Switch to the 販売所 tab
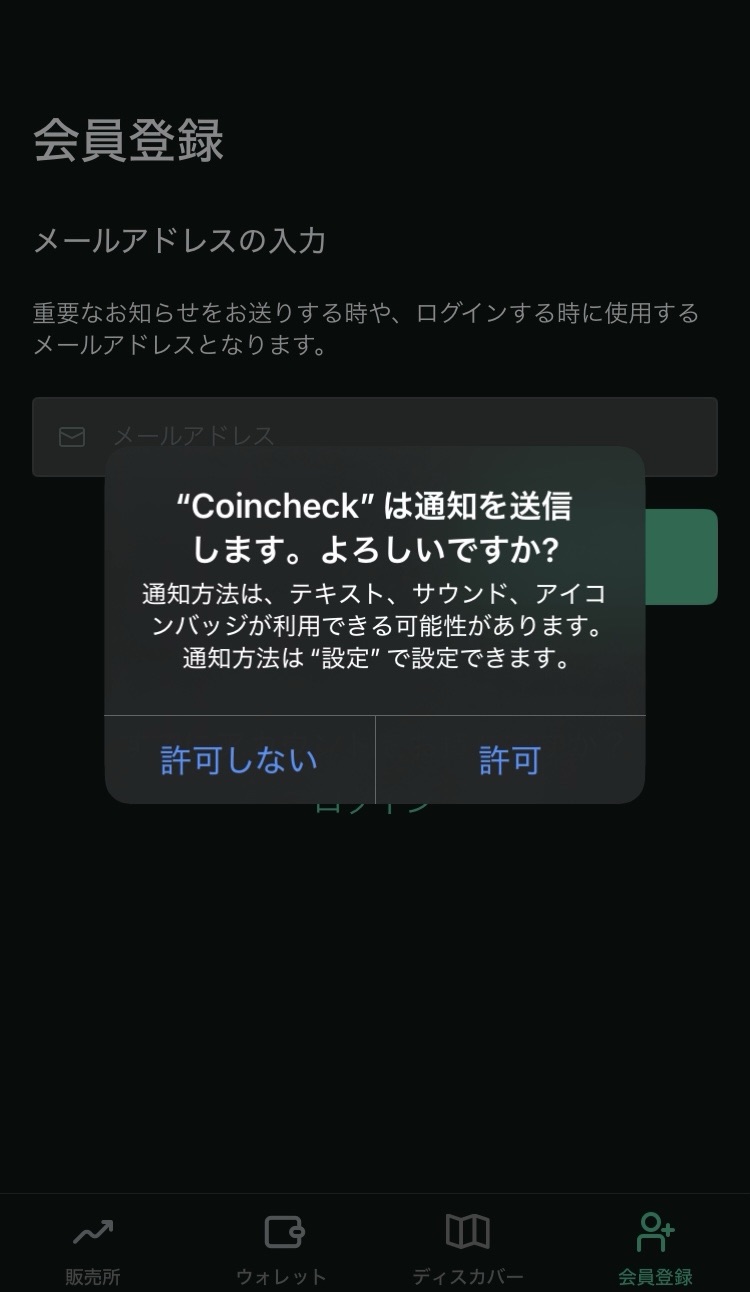This screenshot has height=1292, width=750. [x=93, y=1247]
